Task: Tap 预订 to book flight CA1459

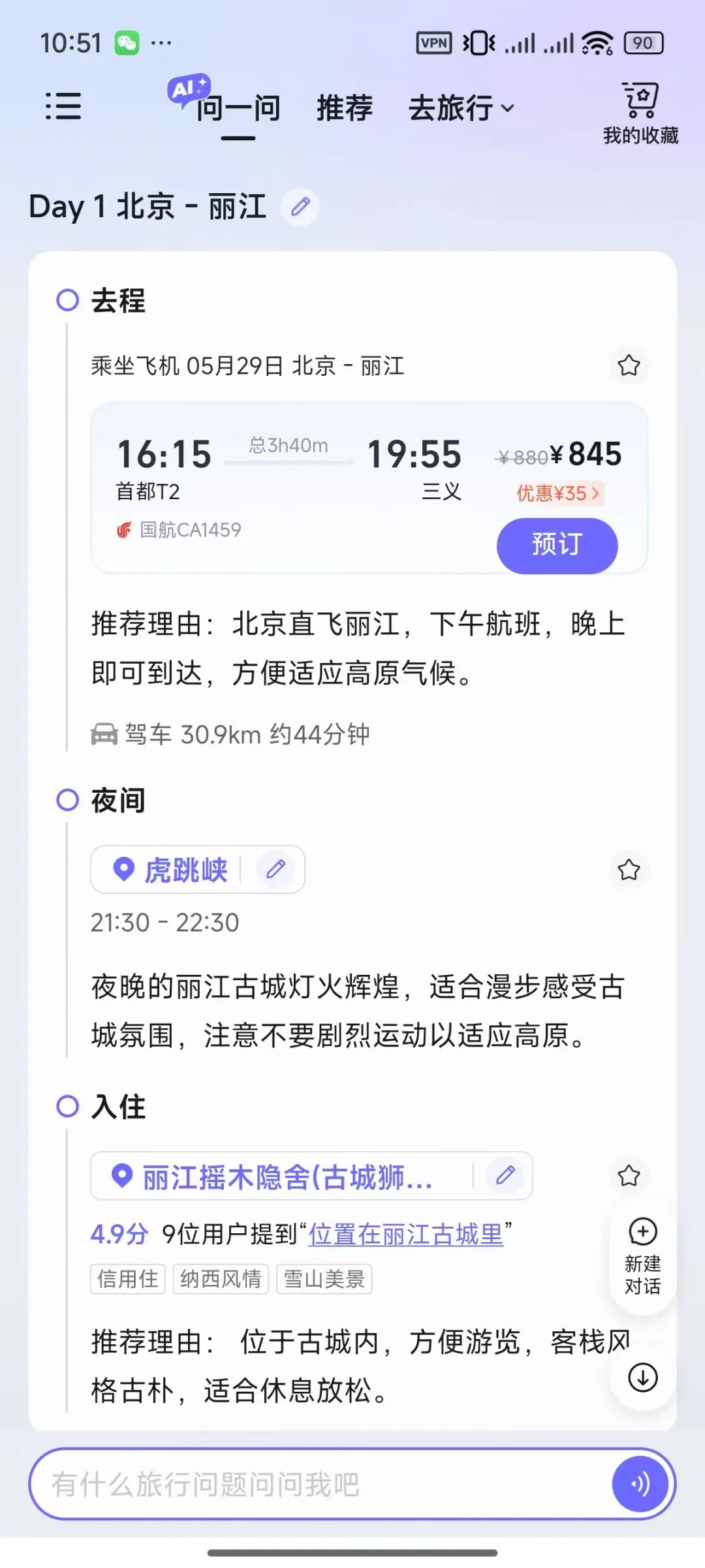Action: coord(557,545)
